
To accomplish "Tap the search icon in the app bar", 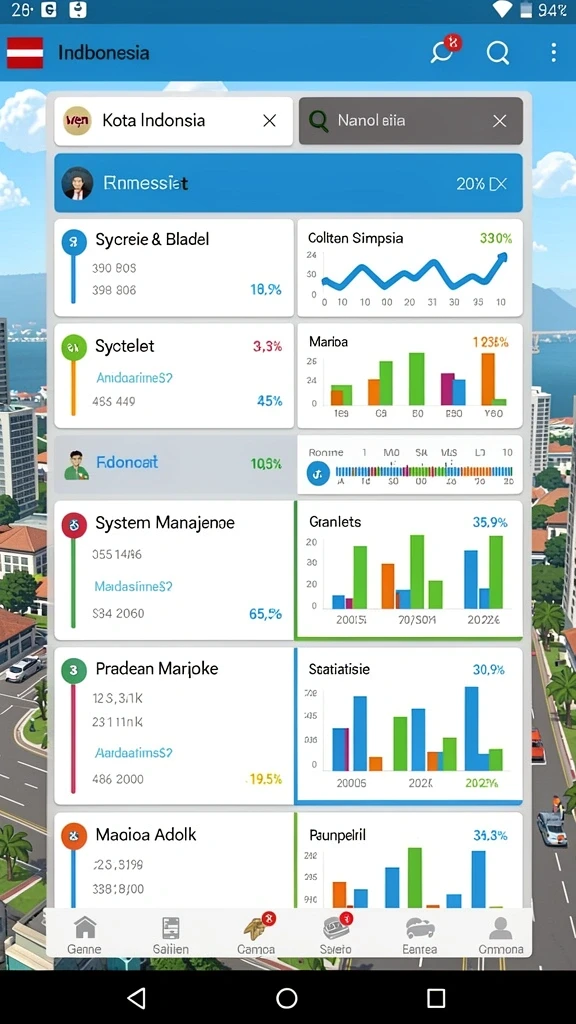I will click(x=498, y=52).
